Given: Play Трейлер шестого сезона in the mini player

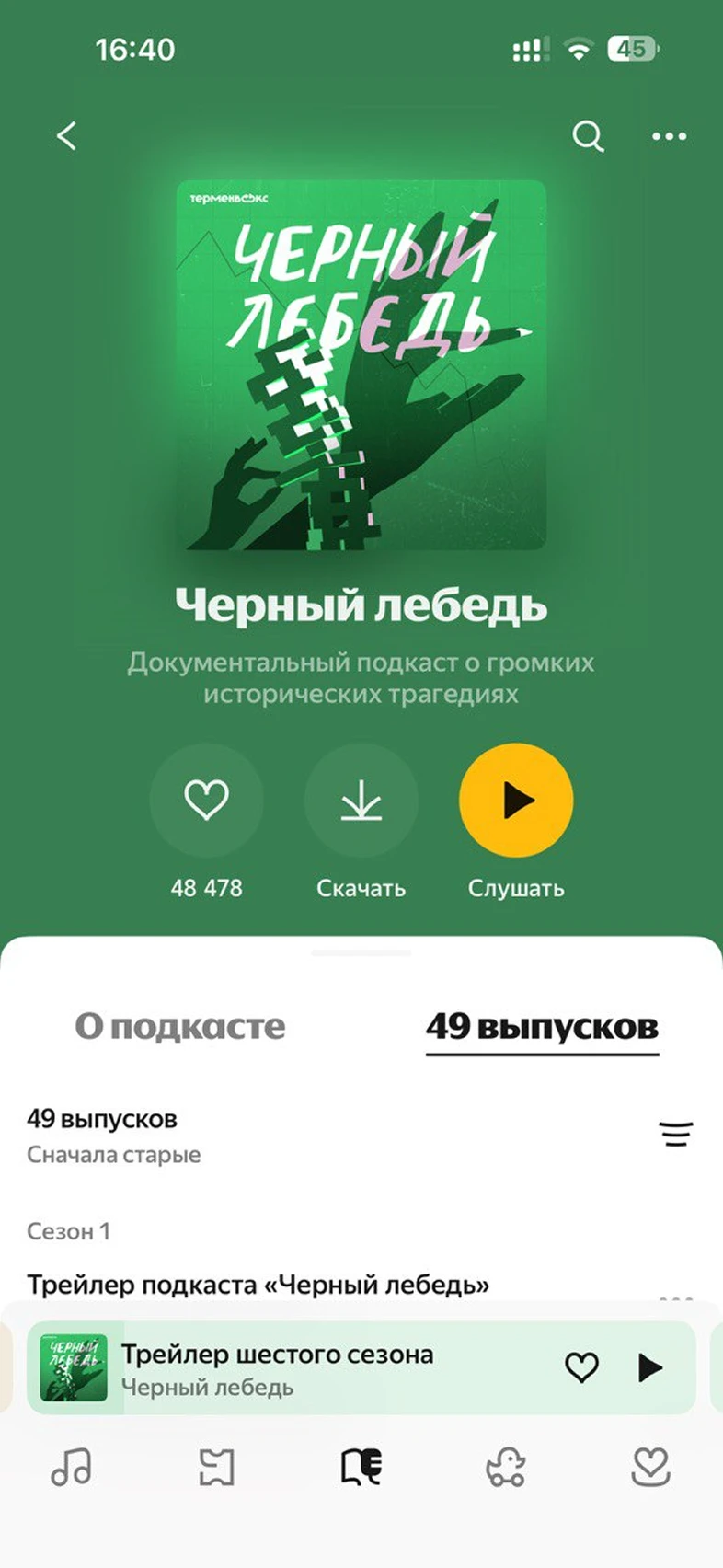Looking at the screenshot, I should 649,1367.
